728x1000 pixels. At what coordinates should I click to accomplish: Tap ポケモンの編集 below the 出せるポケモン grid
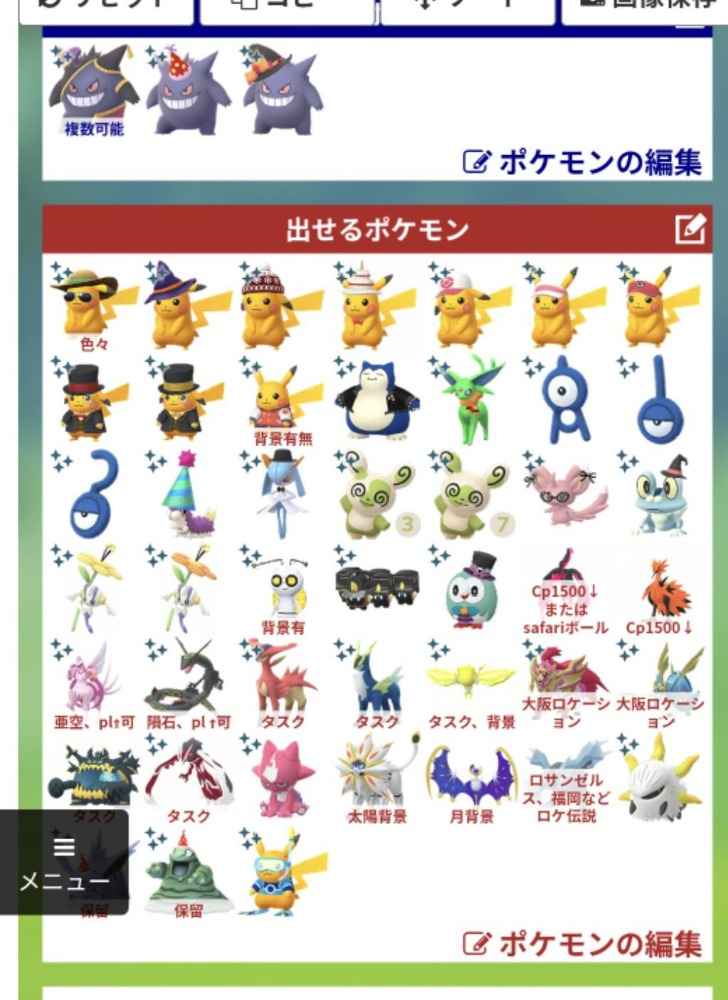coord(583,942)
